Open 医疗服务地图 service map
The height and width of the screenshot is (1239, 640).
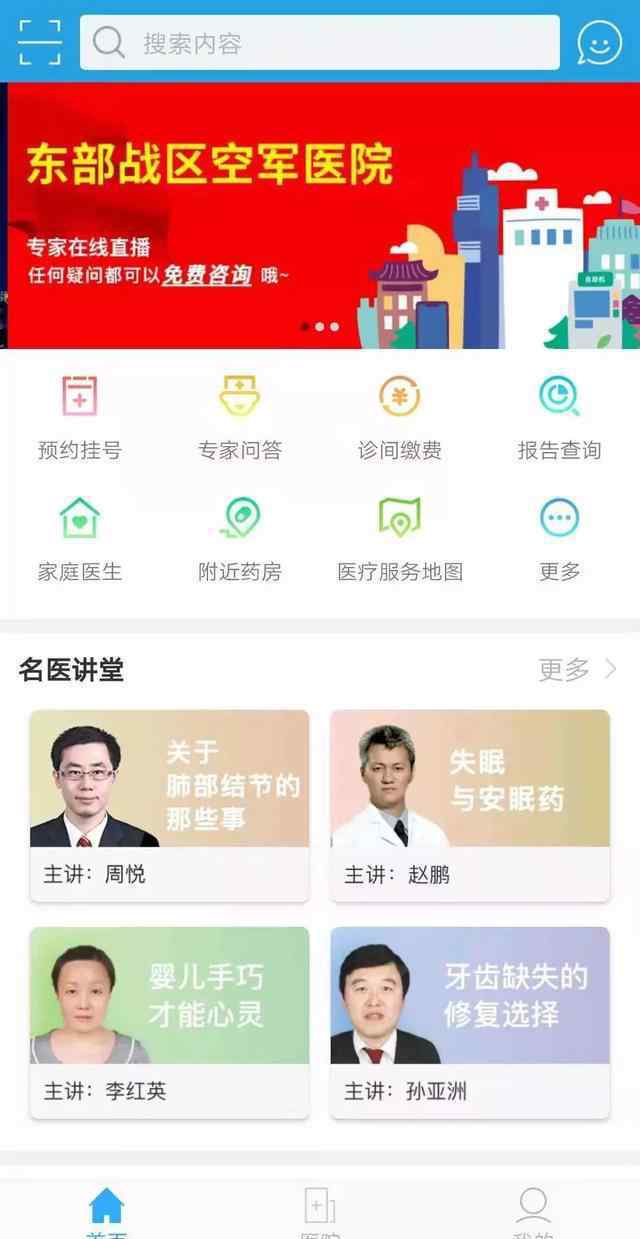coord(400,539)
